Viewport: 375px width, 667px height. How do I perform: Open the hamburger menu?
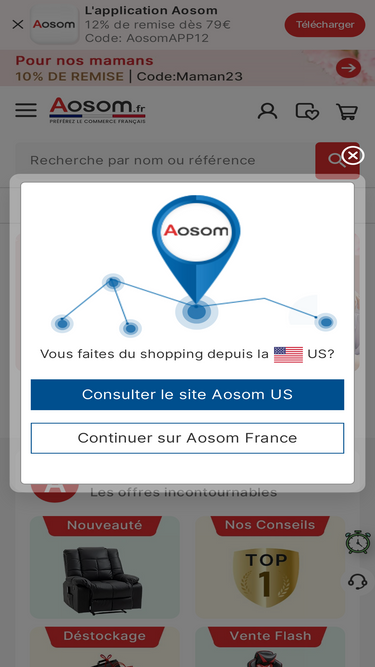(x=26, y=110)
